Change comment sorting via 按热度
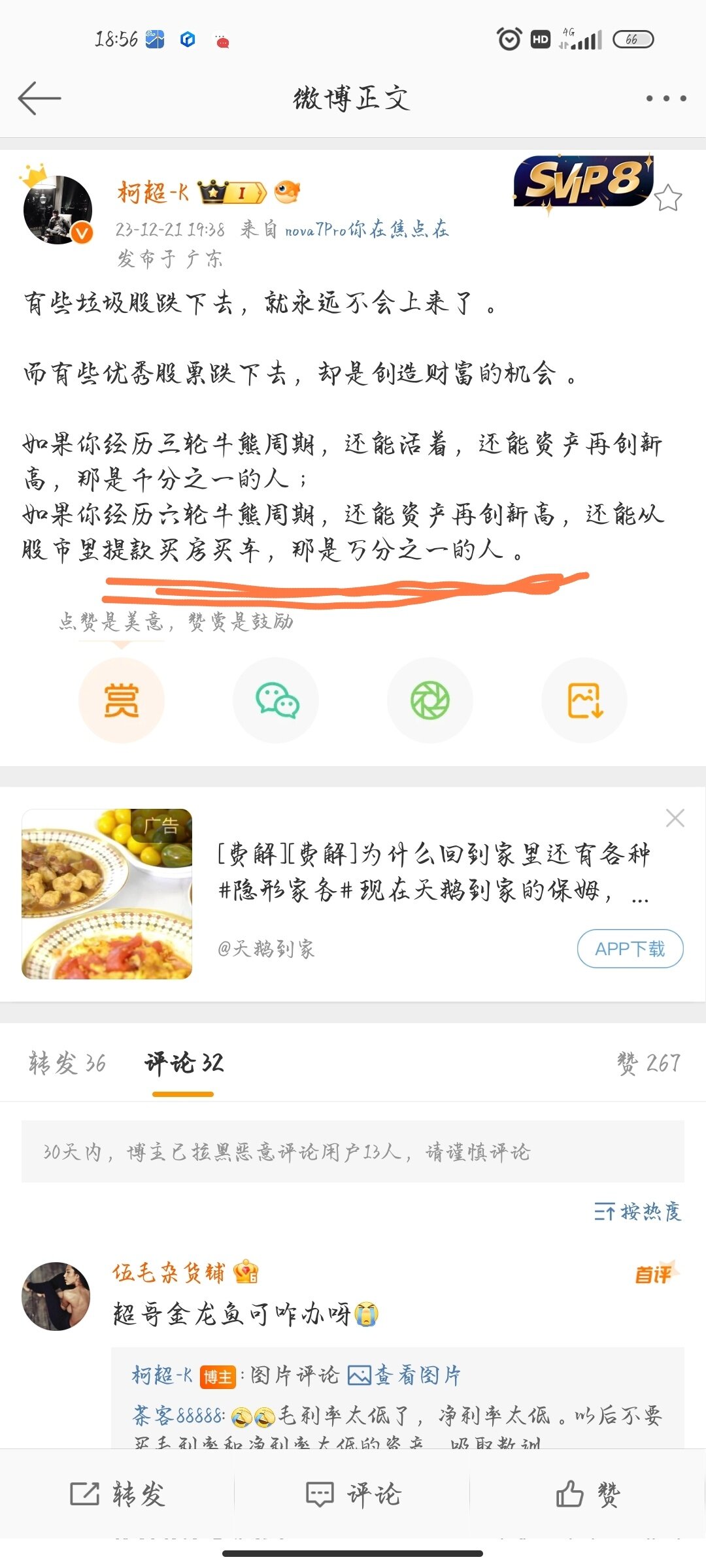The height and width of the screenshot is (1568, 706). click(638, 1212)
